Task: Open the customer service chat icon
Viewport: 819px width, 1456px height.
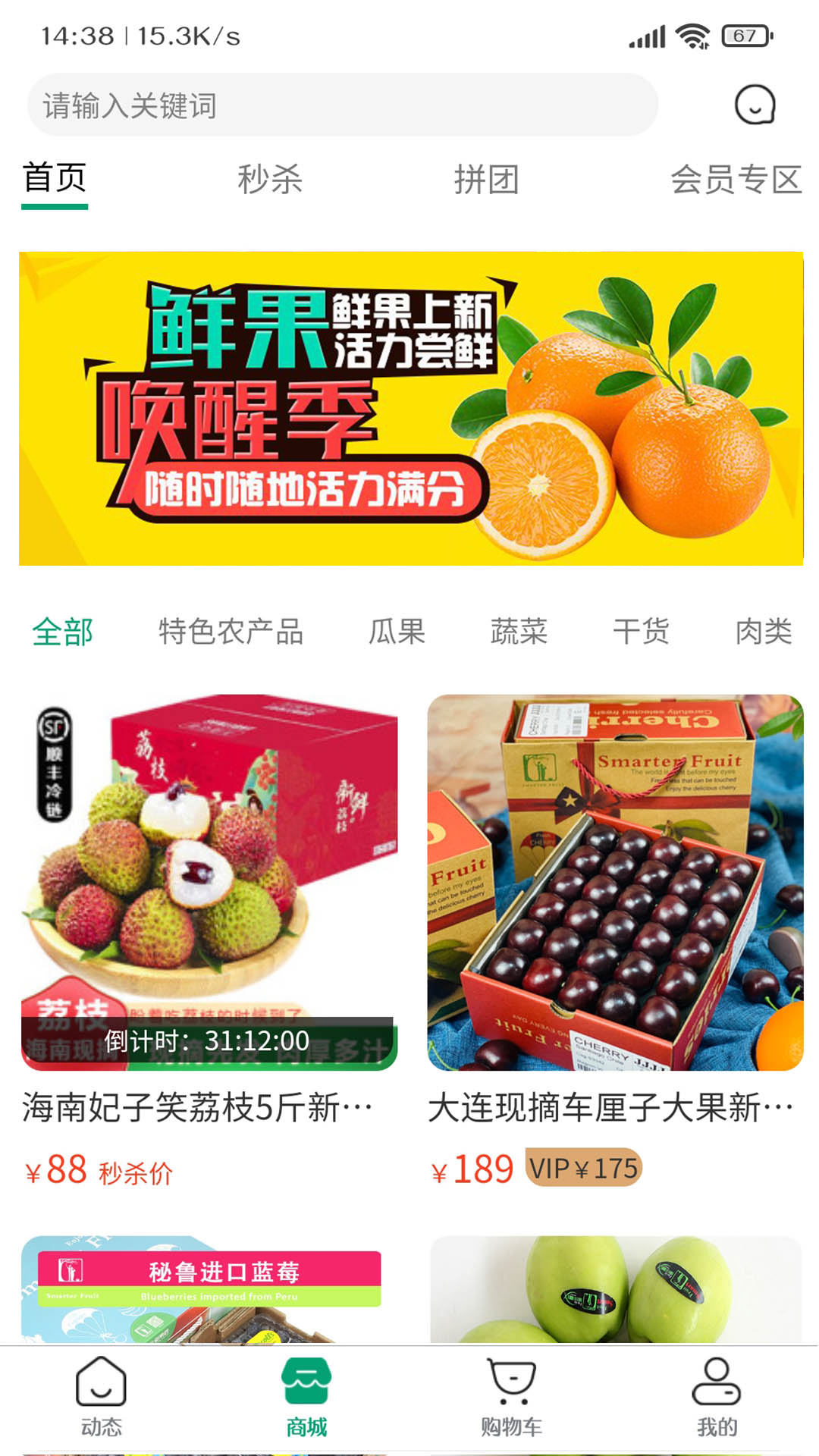Action: pyautogui.click(x=755, y=105)
